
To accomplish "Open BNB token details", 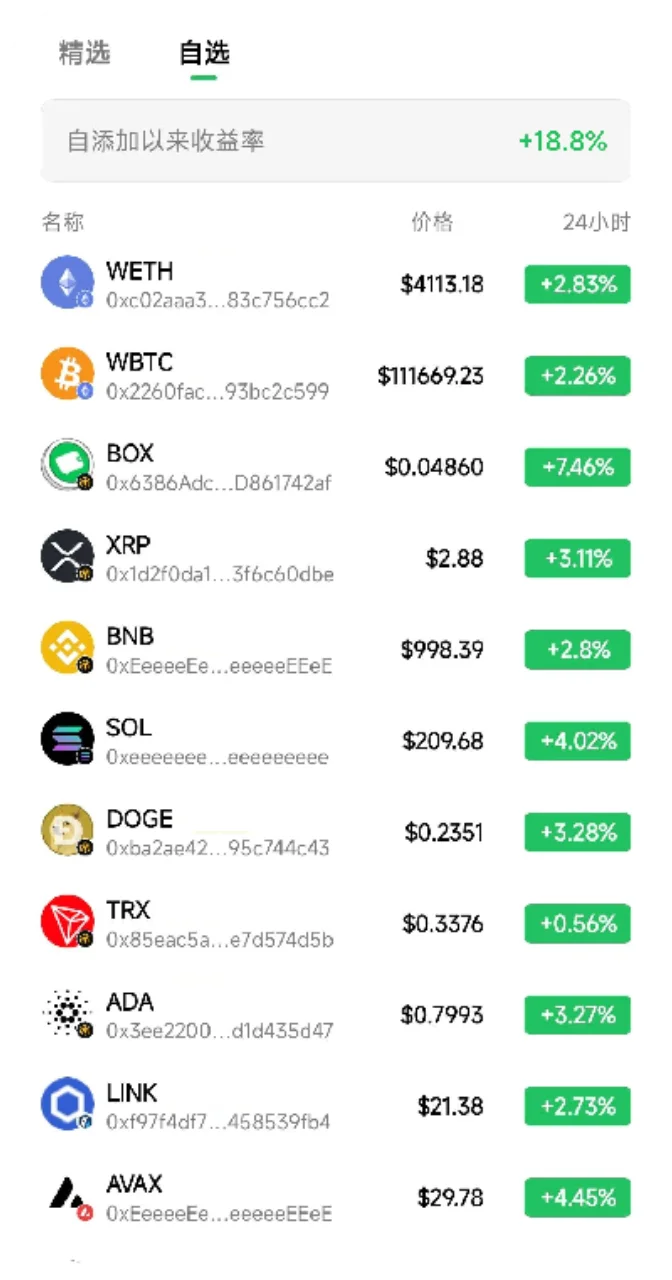I will click(x=335, y=650).
